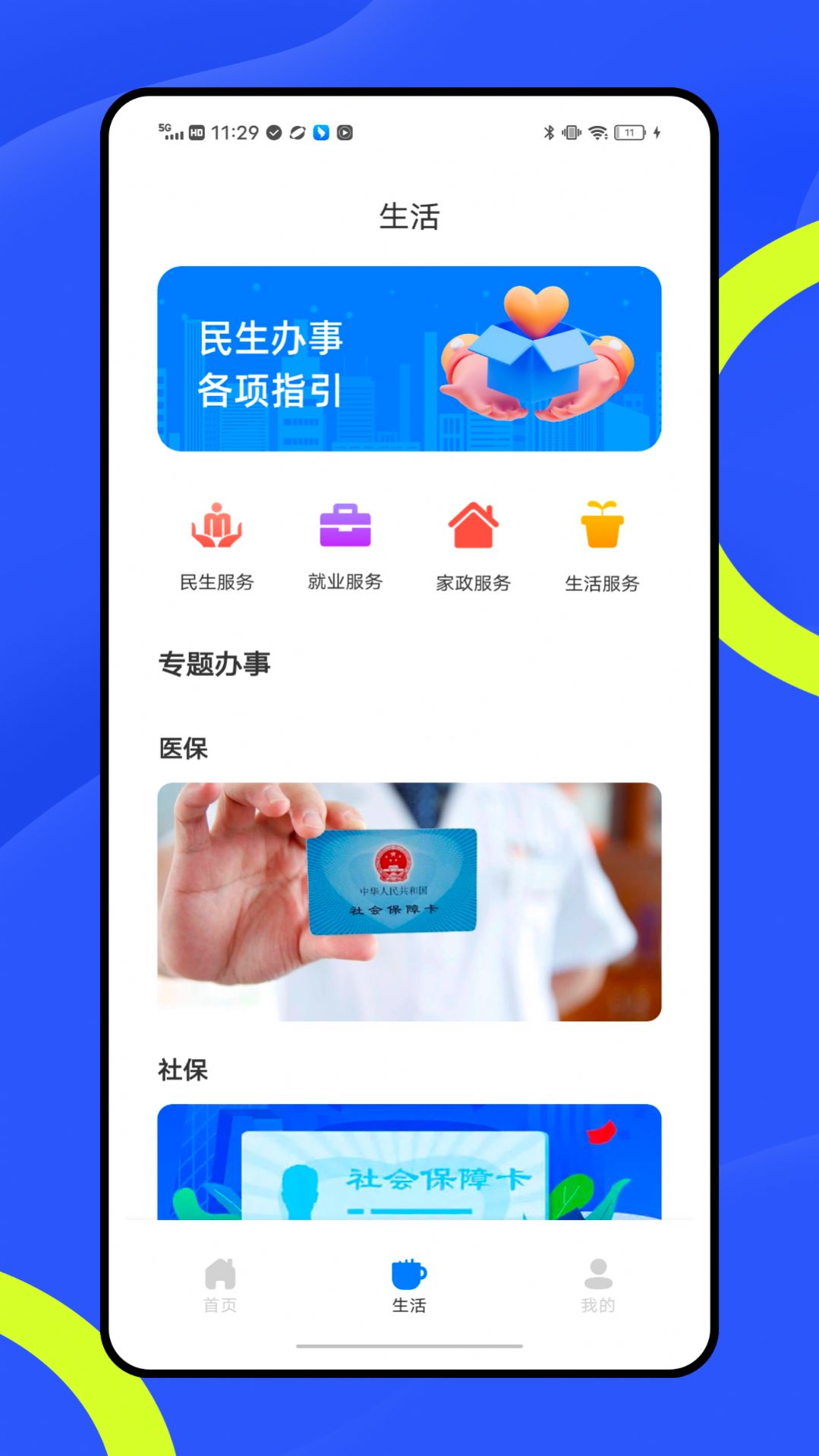
Task: Open the 医保 card image
Action: 409,901
